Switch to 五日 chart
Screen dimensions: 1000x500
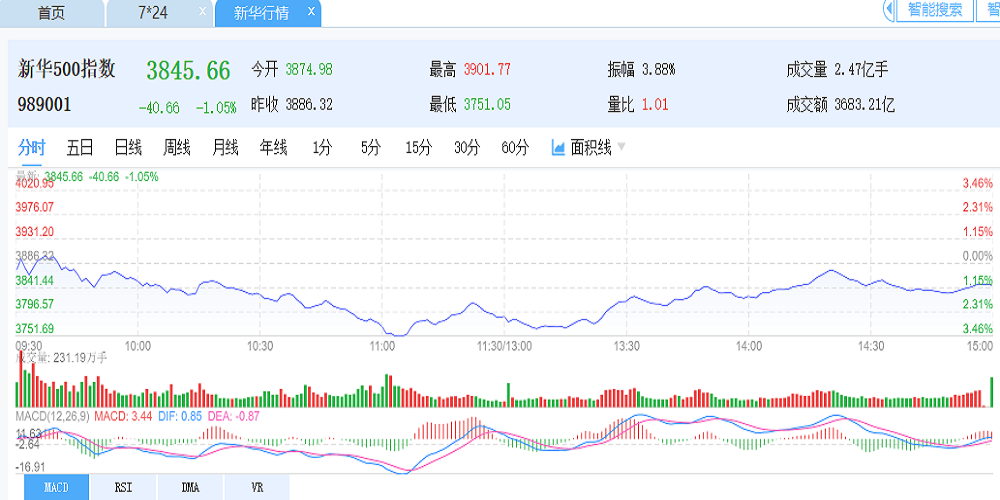pos(80,148)
